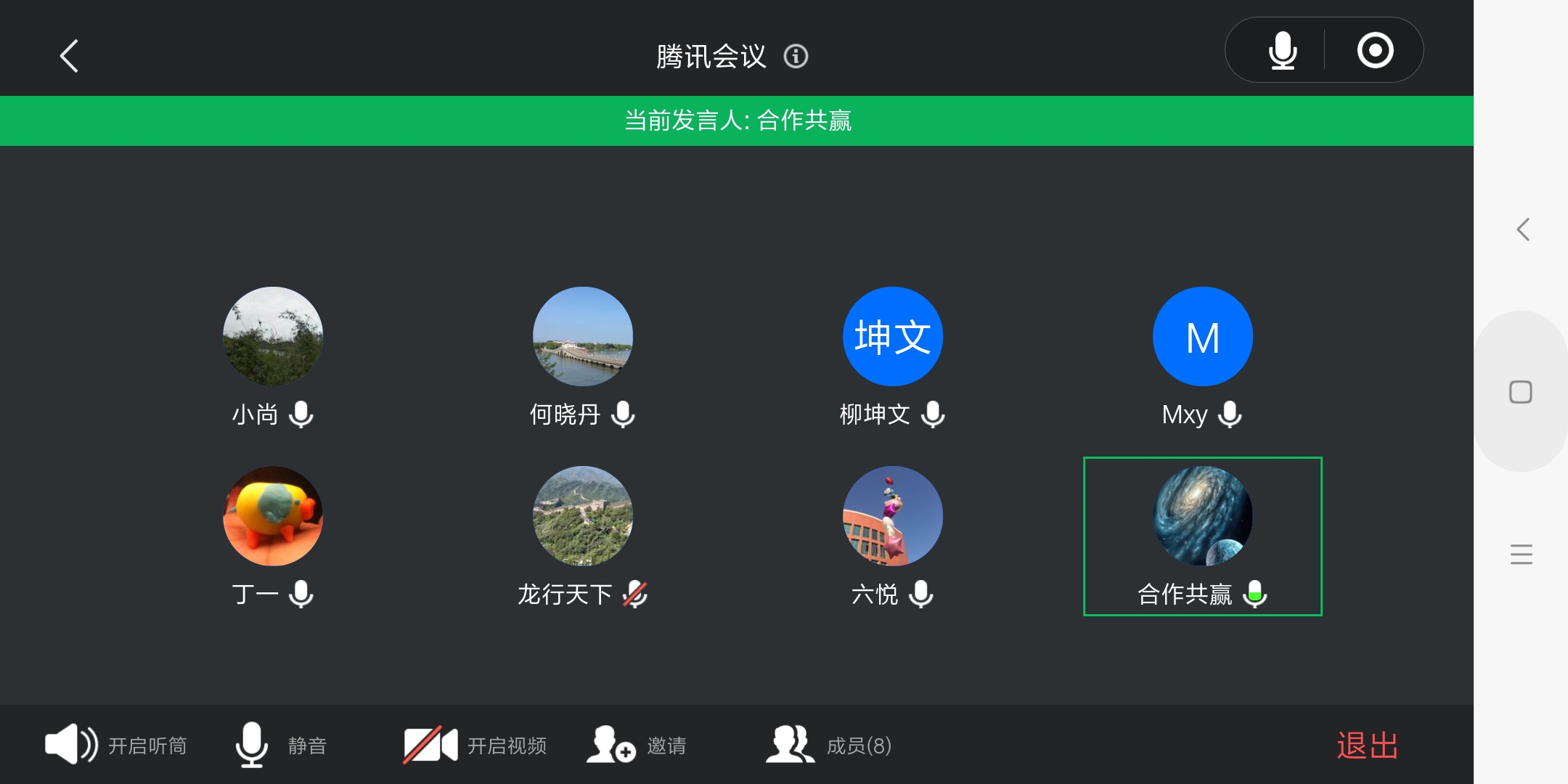Select participant 小尚
Screen dimensions: 1568x784
[x=272, y=337]
